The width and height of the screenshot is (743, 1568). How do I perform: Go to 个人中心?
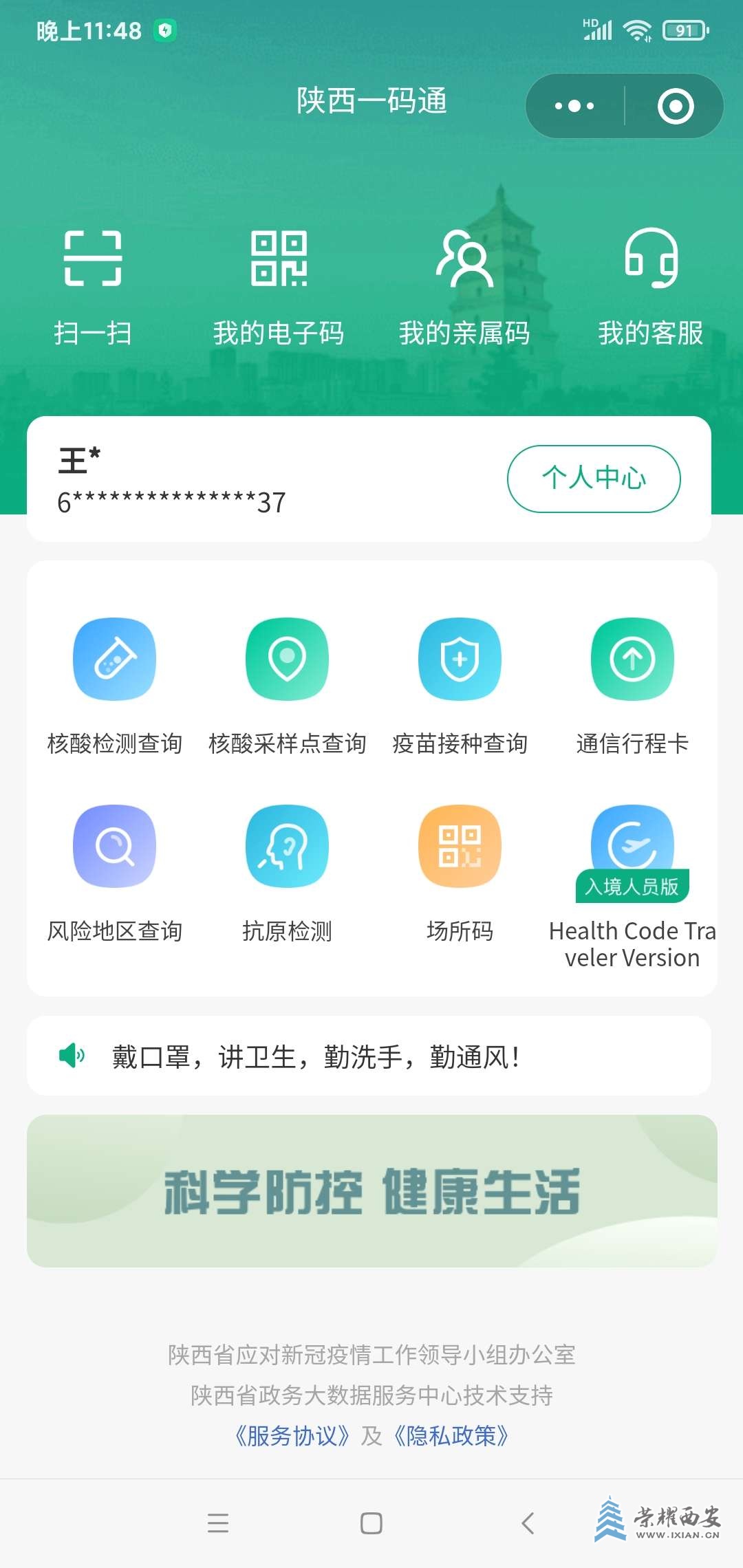click(x=594, y=479)
